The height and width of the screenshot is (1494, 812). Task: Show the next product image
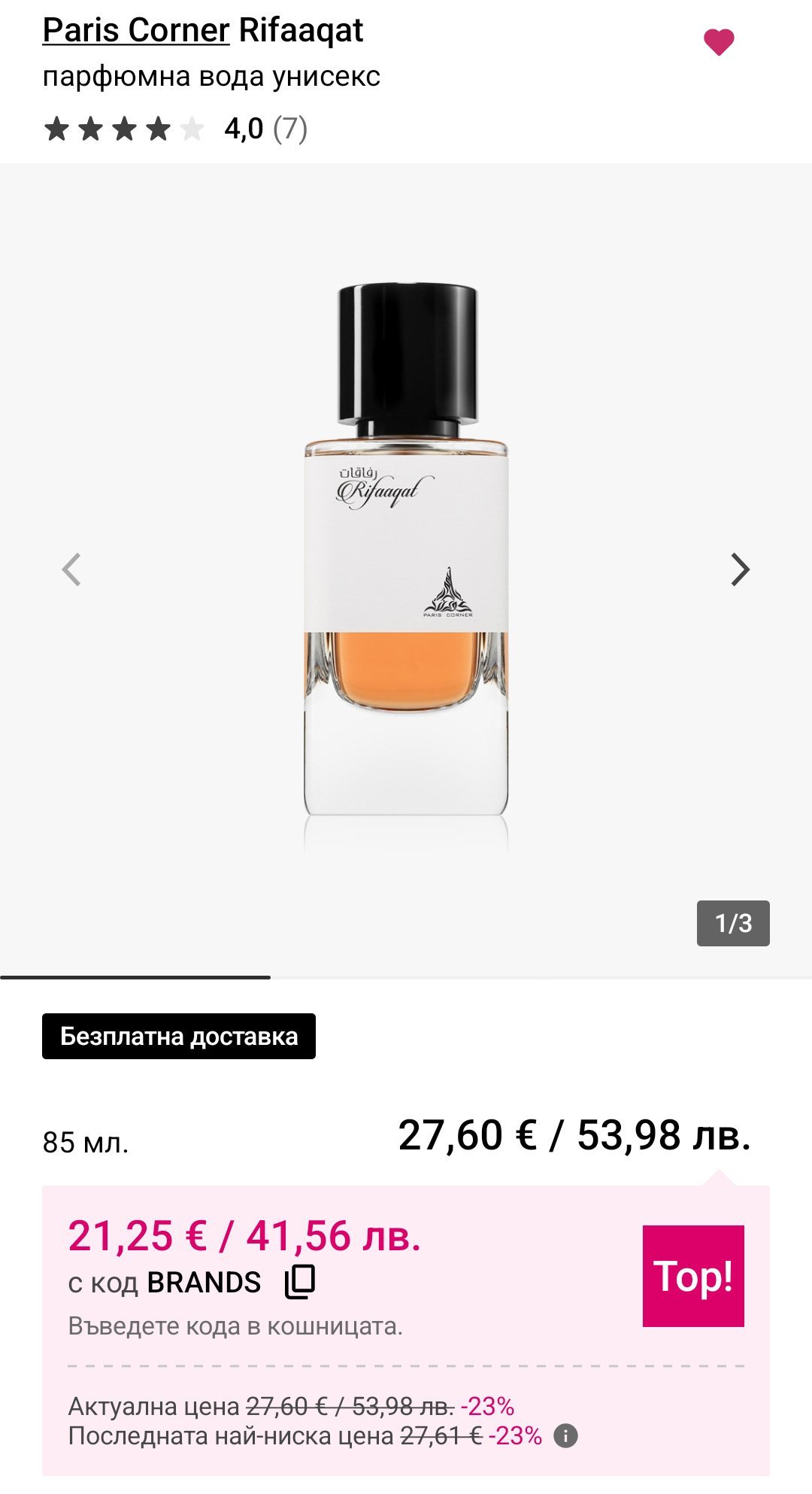741,569
